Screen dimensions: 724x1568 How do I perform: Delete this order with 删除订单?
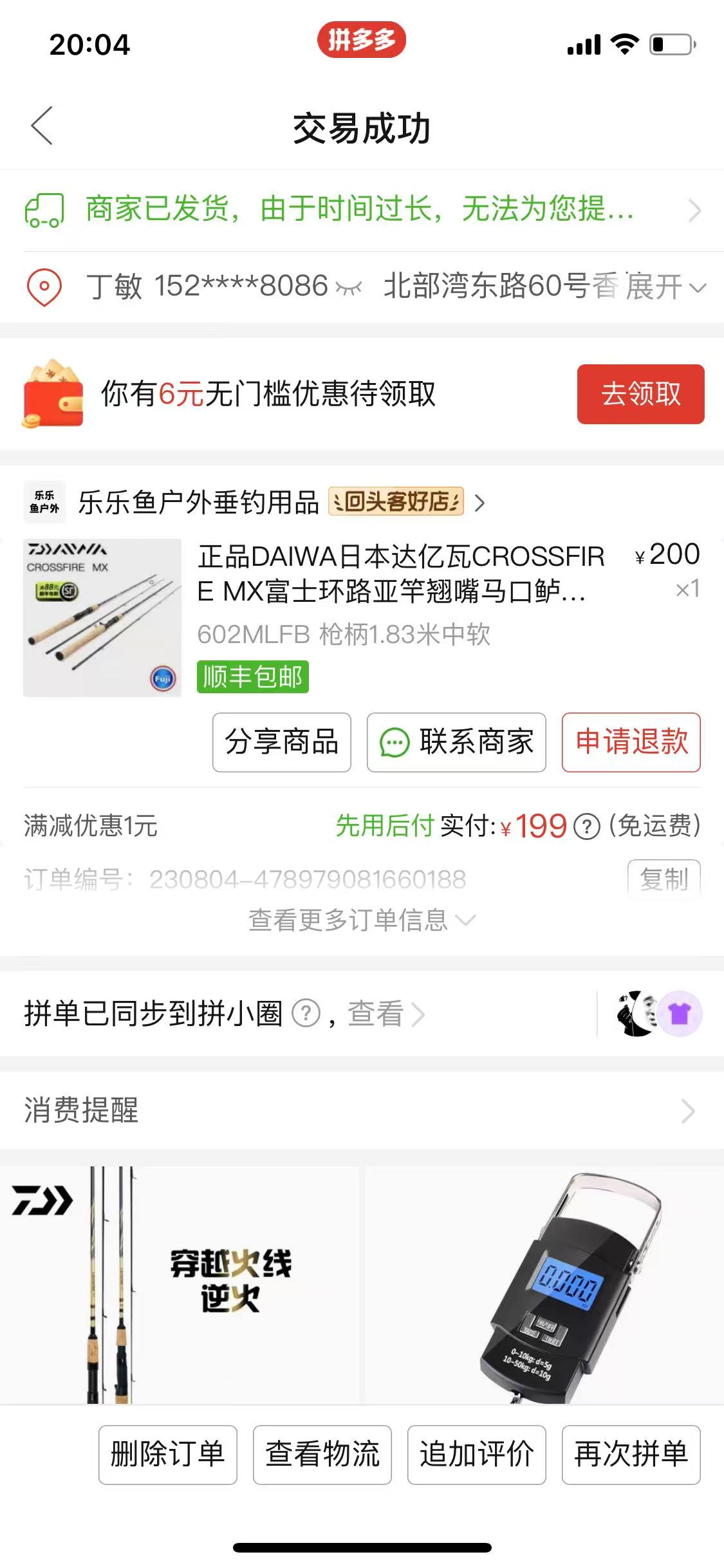point(167,1455)
